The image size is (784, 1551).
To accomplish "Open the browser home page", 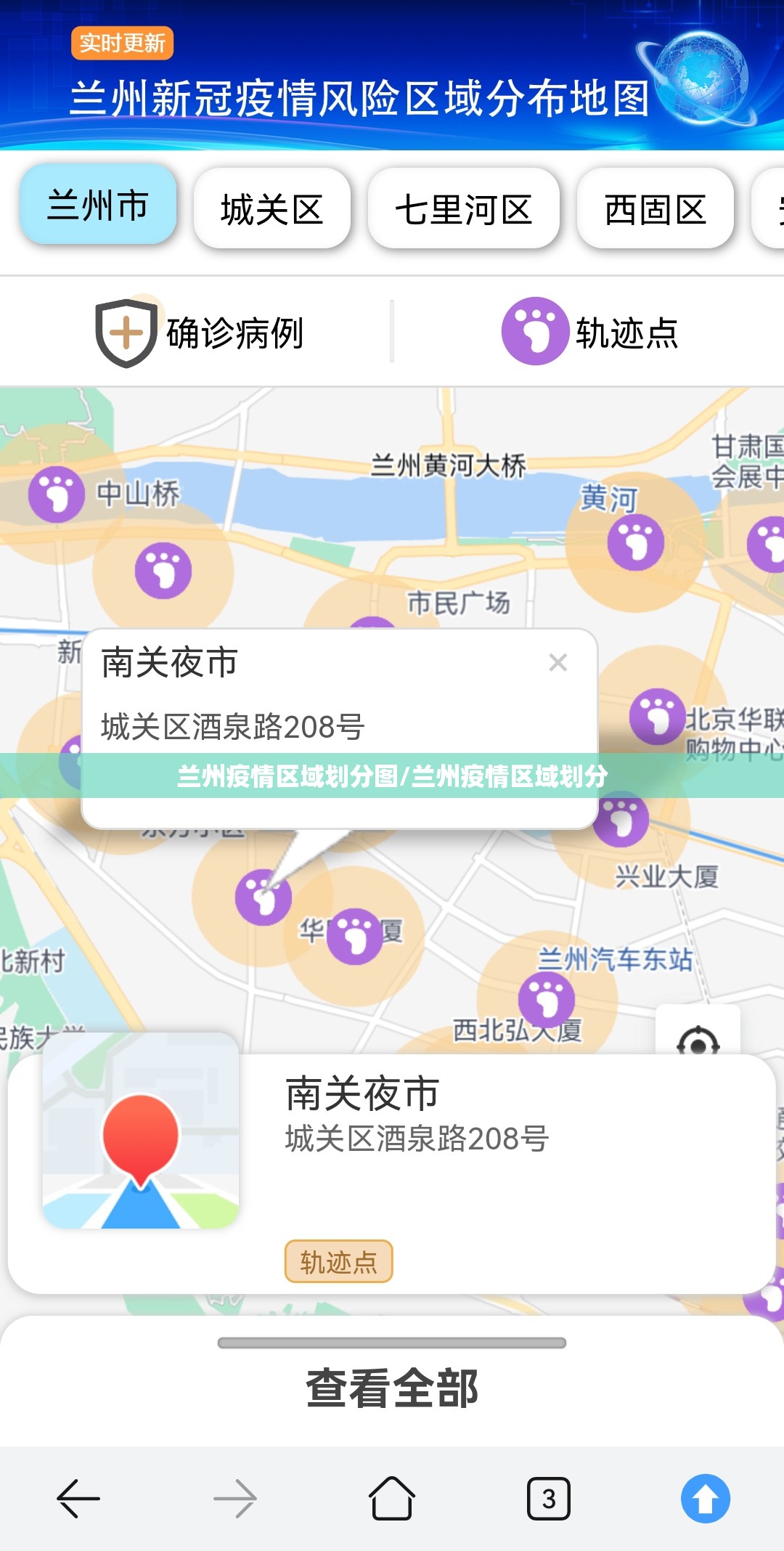I will pyautogui.click(x=392, y=1498).
